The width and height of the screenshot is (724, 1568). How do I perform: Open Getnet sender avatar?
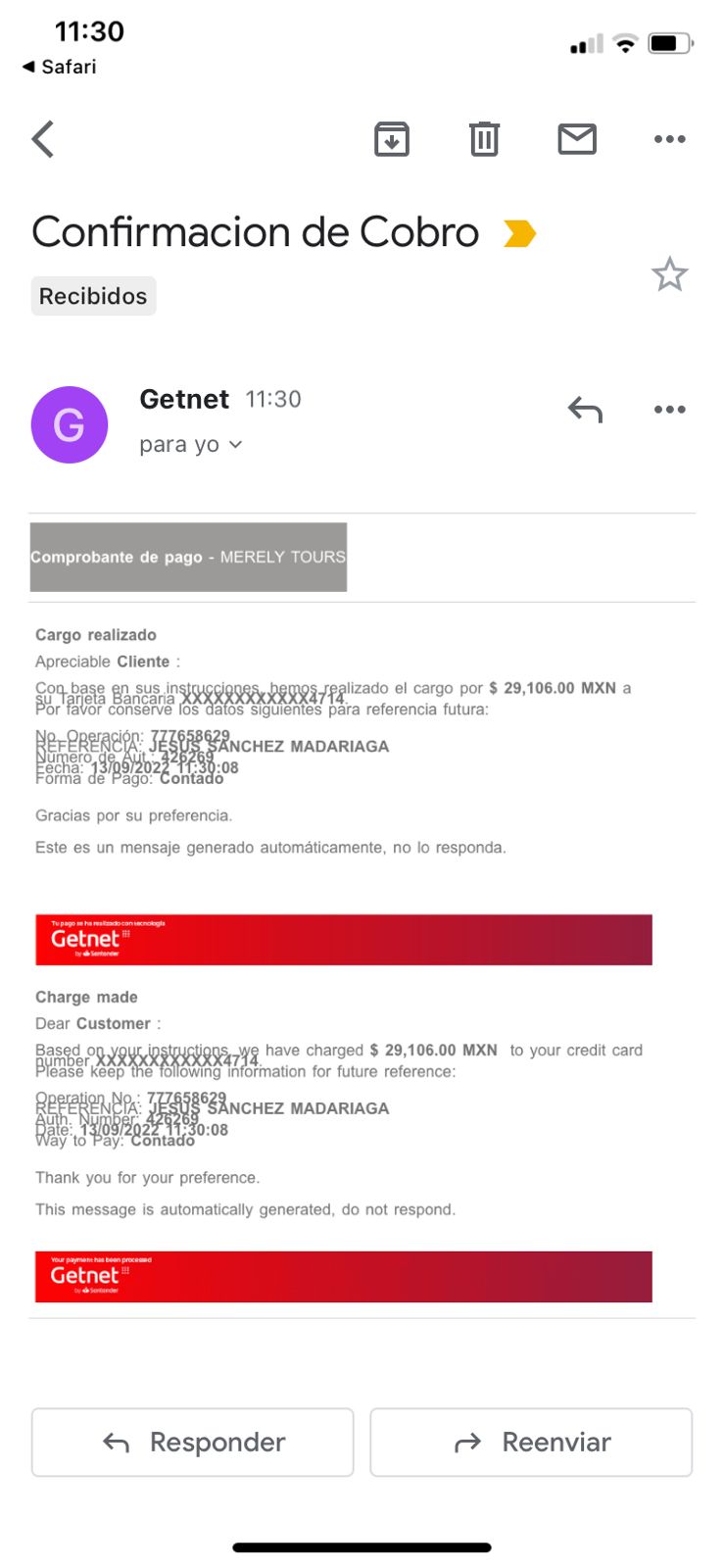(69, 424)
